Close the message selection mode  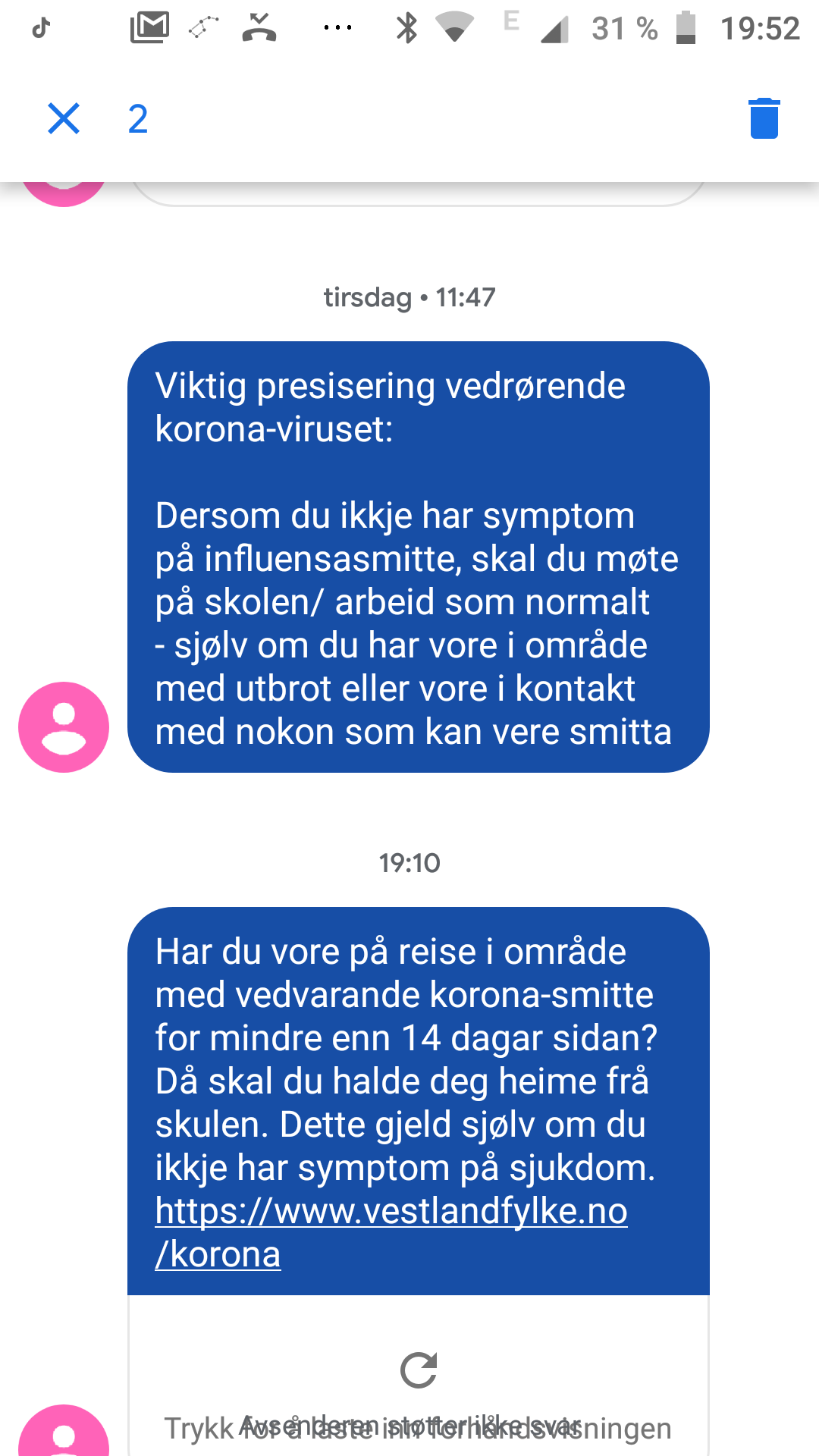(64, 119)
